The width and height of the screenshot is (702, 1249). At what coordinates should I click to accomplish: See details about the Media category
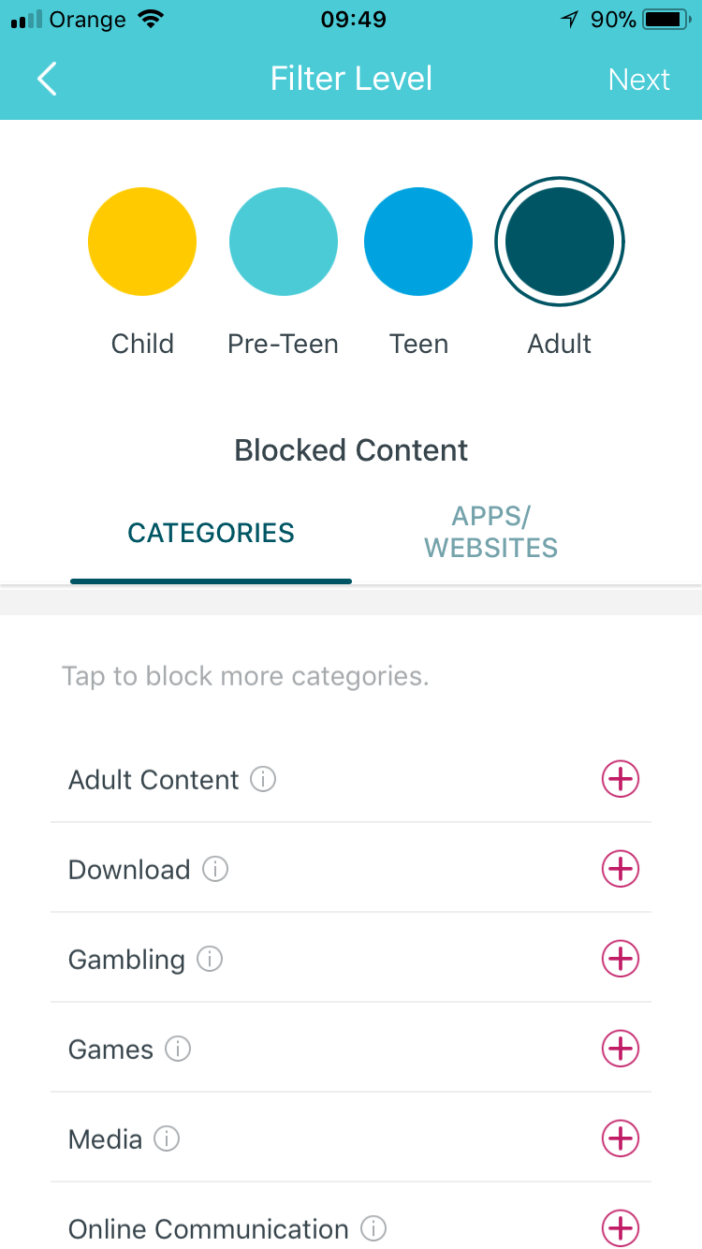(x=166, y=1138)
